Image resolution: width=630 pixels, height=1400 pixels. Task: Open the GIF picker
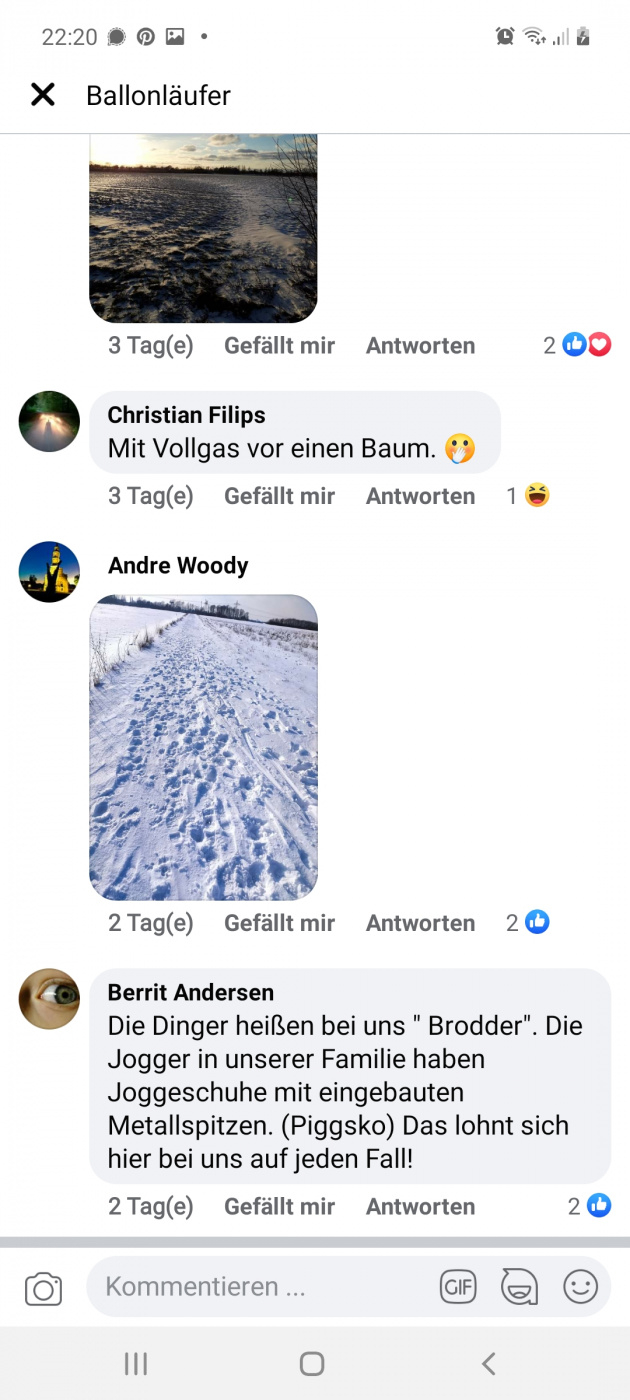[x=458, y=1287]
